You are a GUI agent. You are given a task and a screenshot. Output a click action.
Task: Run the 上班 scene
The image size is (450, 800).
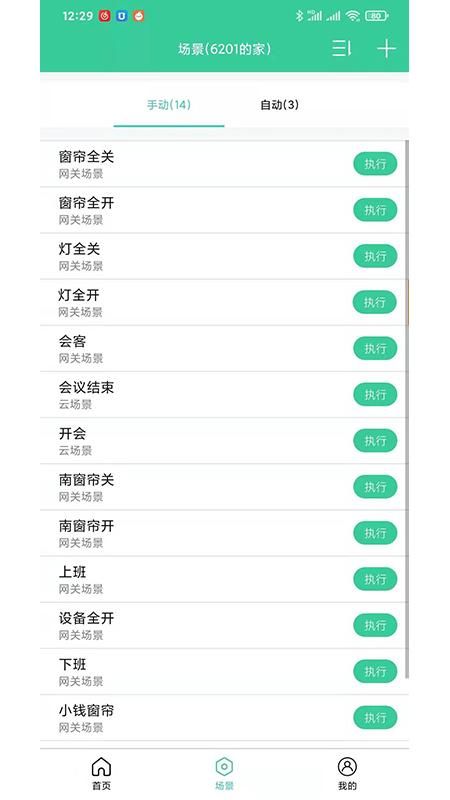pyautogui.click(x=375, y=579)
